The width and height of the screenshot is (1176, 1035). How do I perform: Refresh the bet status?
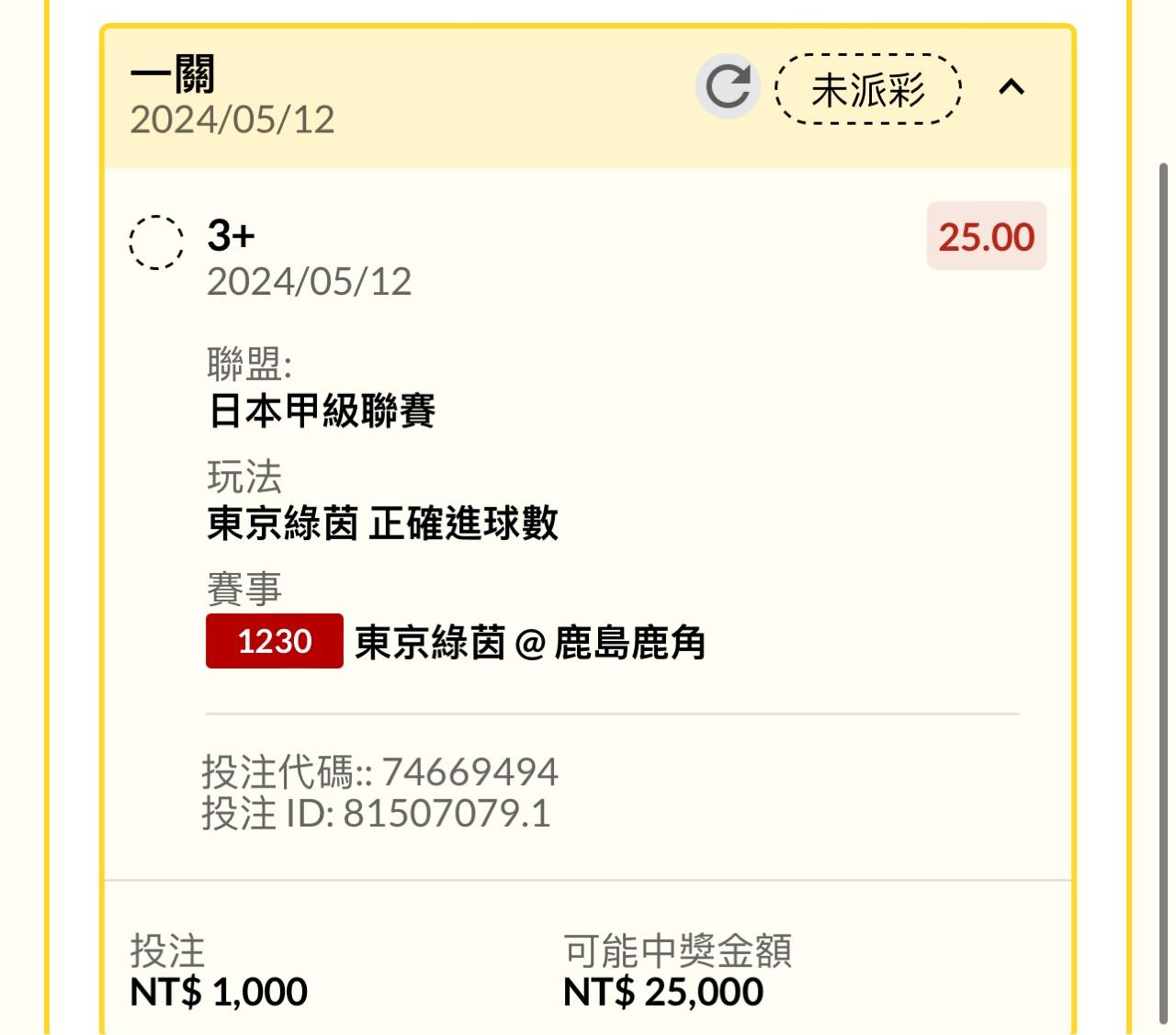point(728,87)
